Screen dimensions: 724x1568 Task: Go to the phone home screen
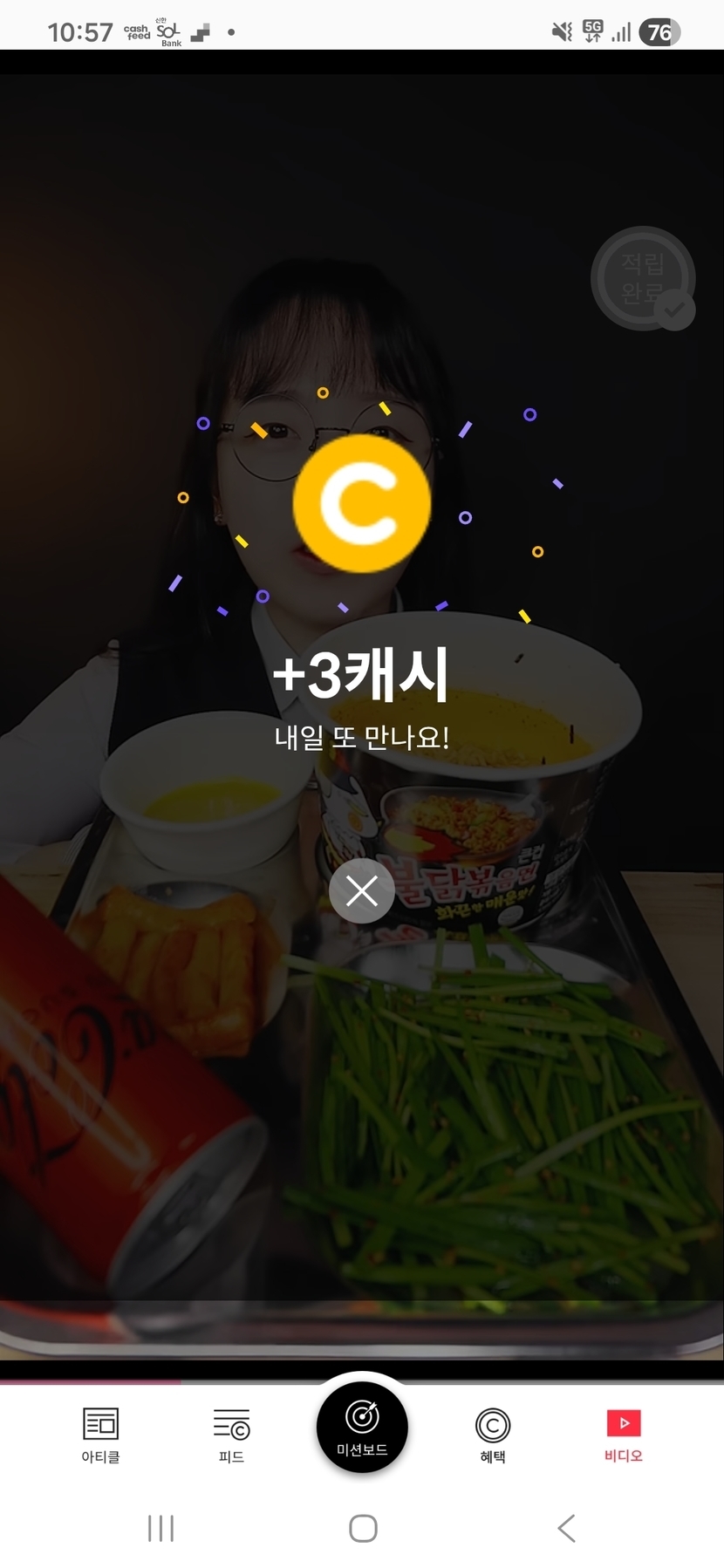point(363,1528)
